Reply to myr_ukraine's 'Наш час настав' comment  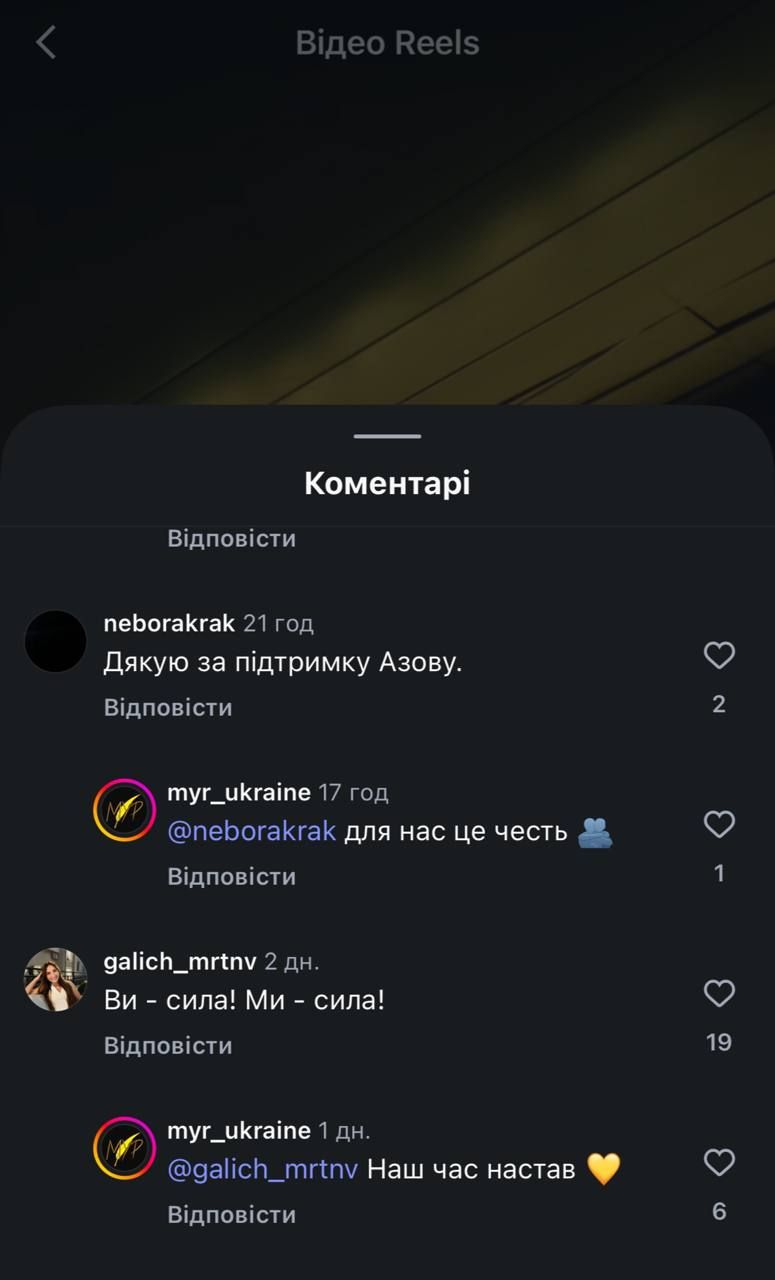point(231,1215)
